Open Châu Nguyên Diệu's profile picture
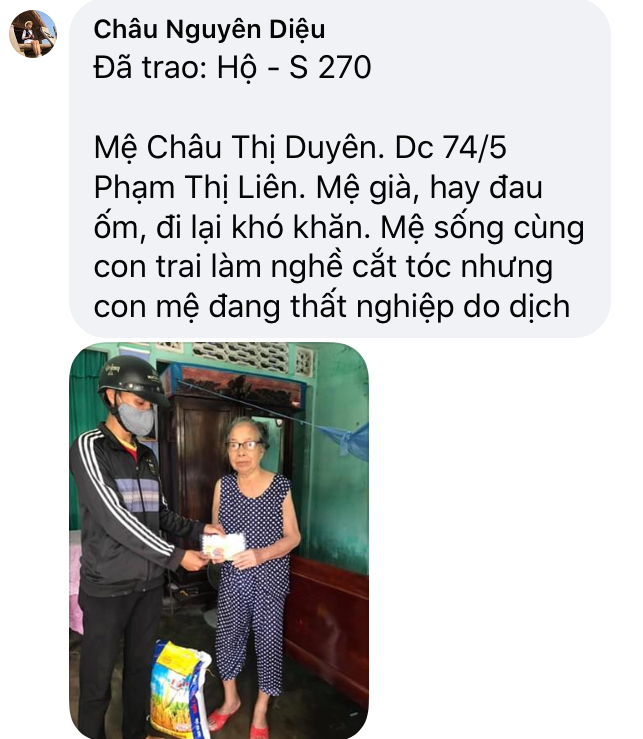643x739 pixels. click(32, 34)
